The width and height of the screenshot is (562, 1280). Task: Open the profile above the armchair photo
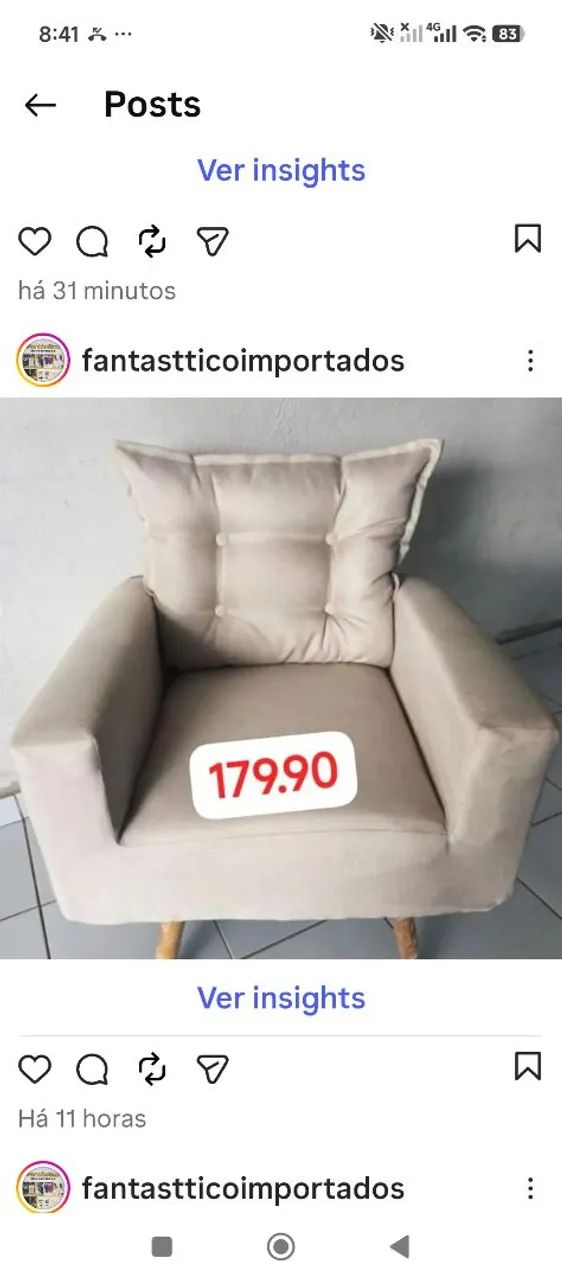point(243,360)
